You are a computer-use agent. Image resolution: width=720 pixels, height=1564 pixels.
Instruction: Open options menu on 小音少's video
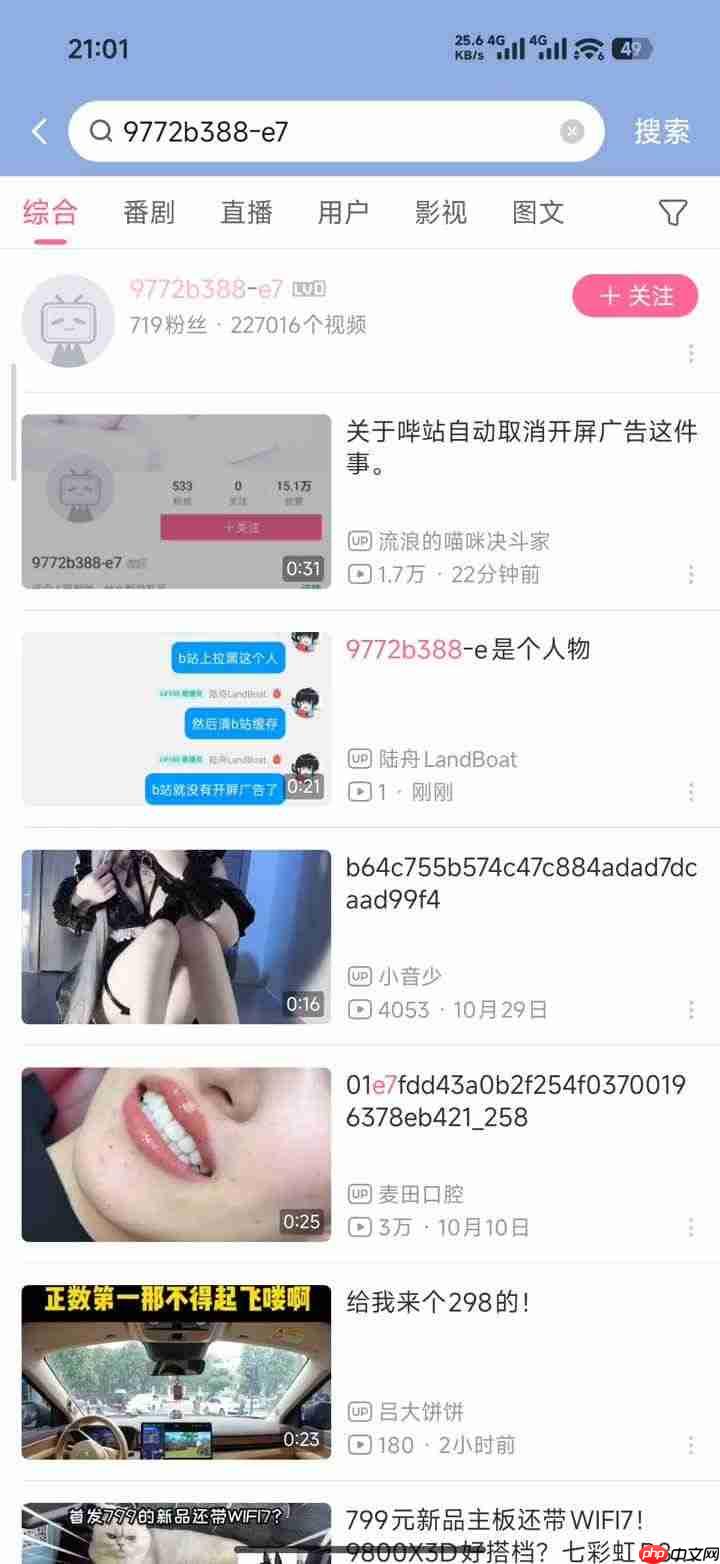point(692,1010)
